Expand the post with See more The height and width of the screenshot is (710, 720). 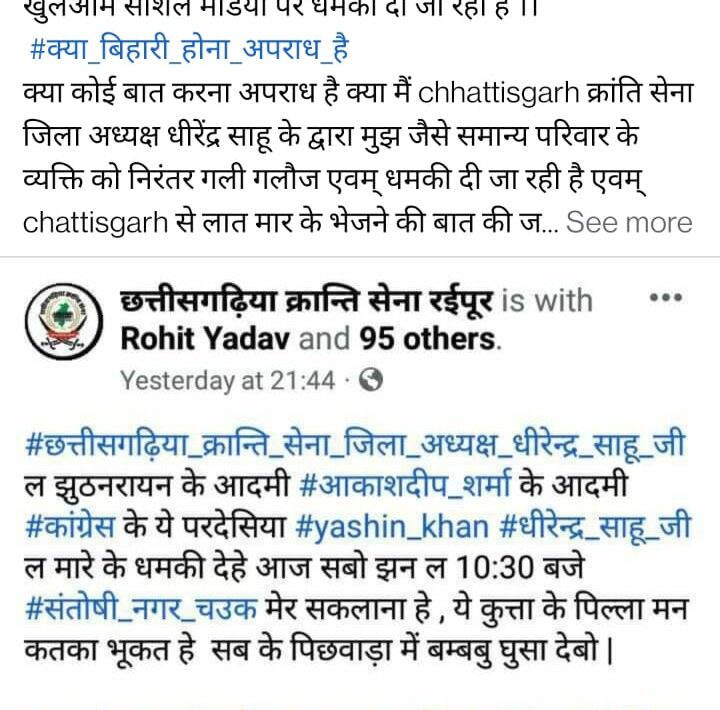click(x=629, y=222)
